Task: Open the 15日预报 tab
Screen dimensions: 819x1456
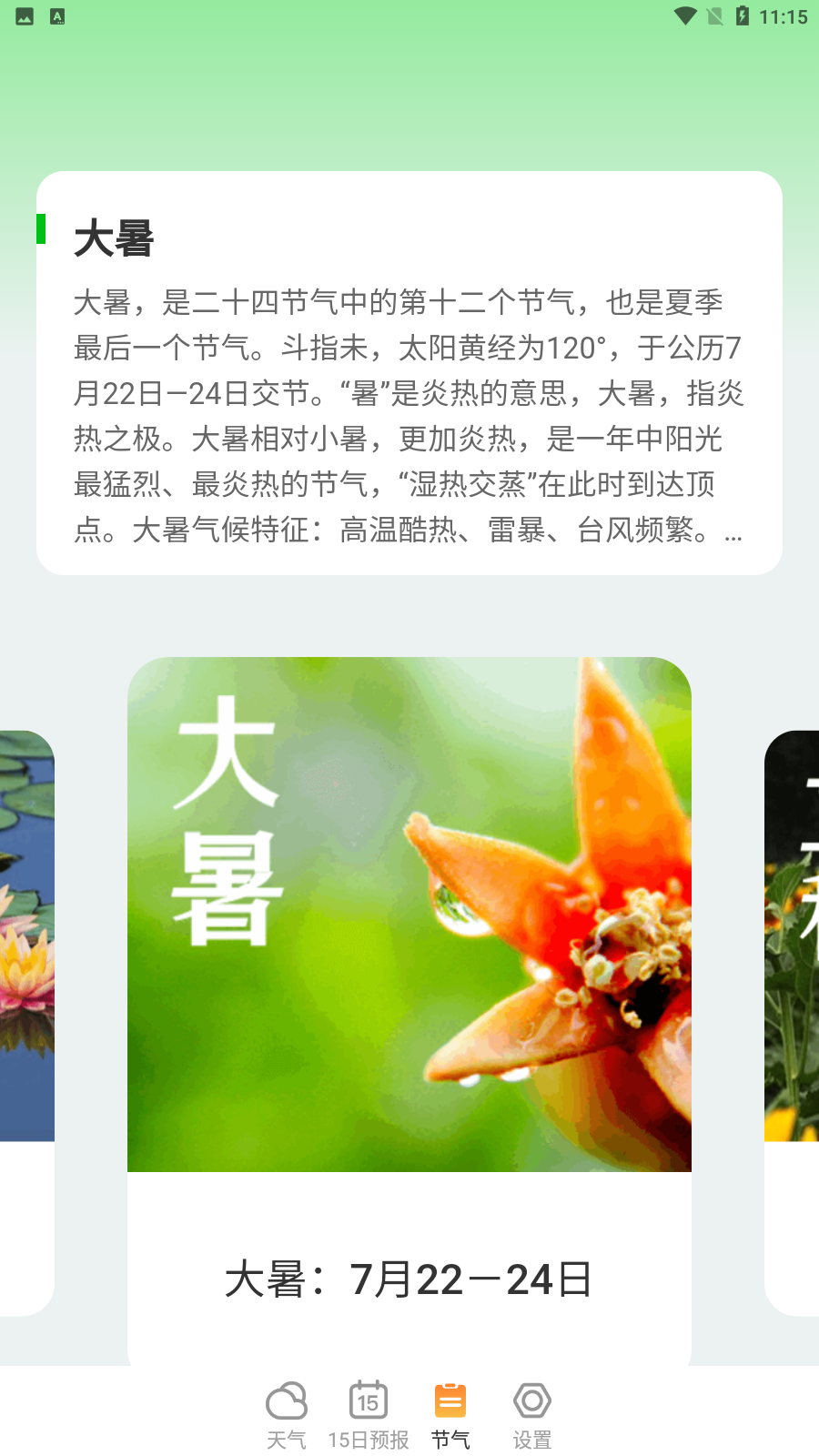Action: click(x=368, y=1414)
